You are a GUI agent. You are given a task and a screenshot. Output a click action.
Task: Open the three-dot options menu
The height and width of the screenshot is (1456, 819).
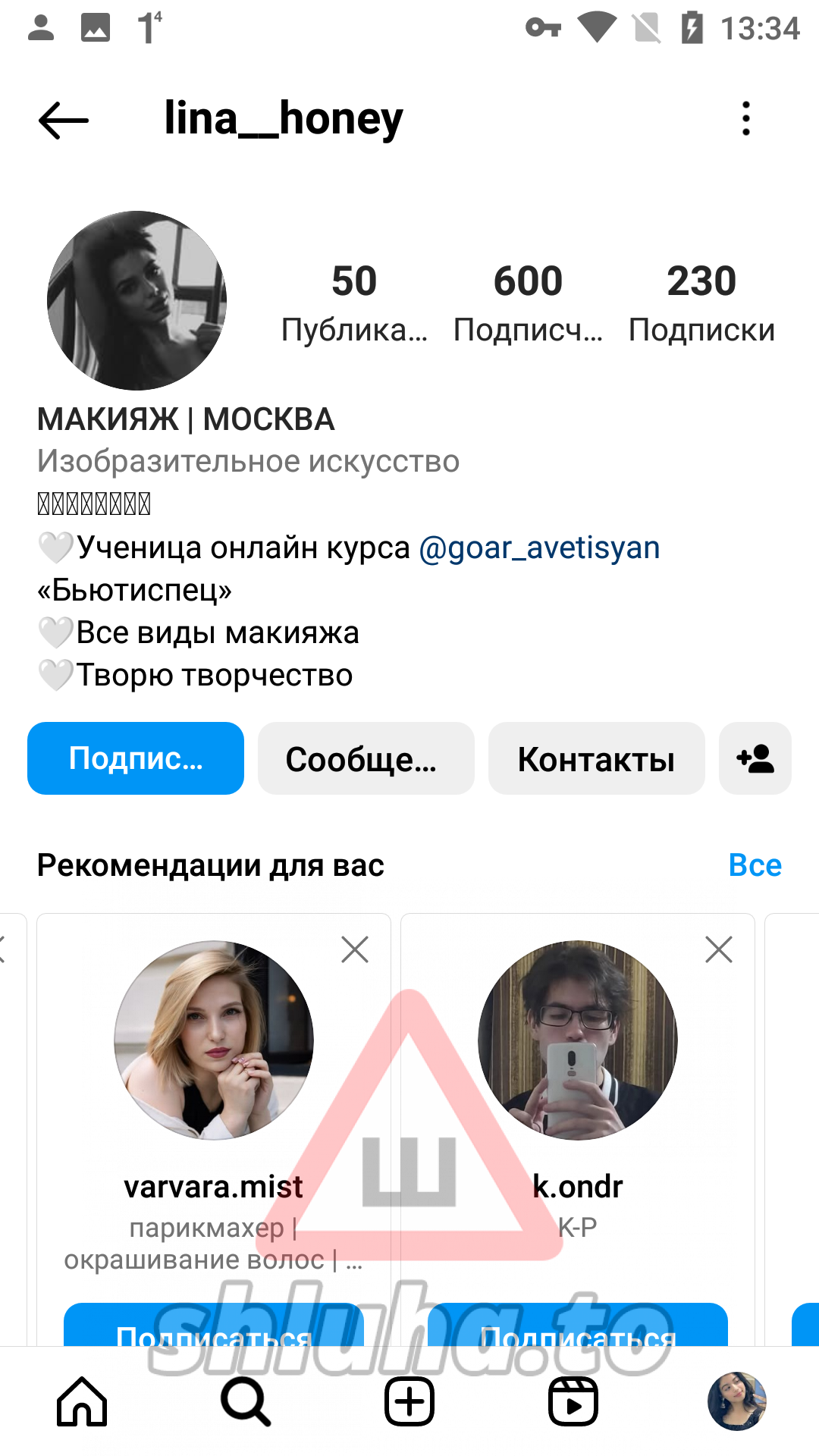tap(746, 119)
